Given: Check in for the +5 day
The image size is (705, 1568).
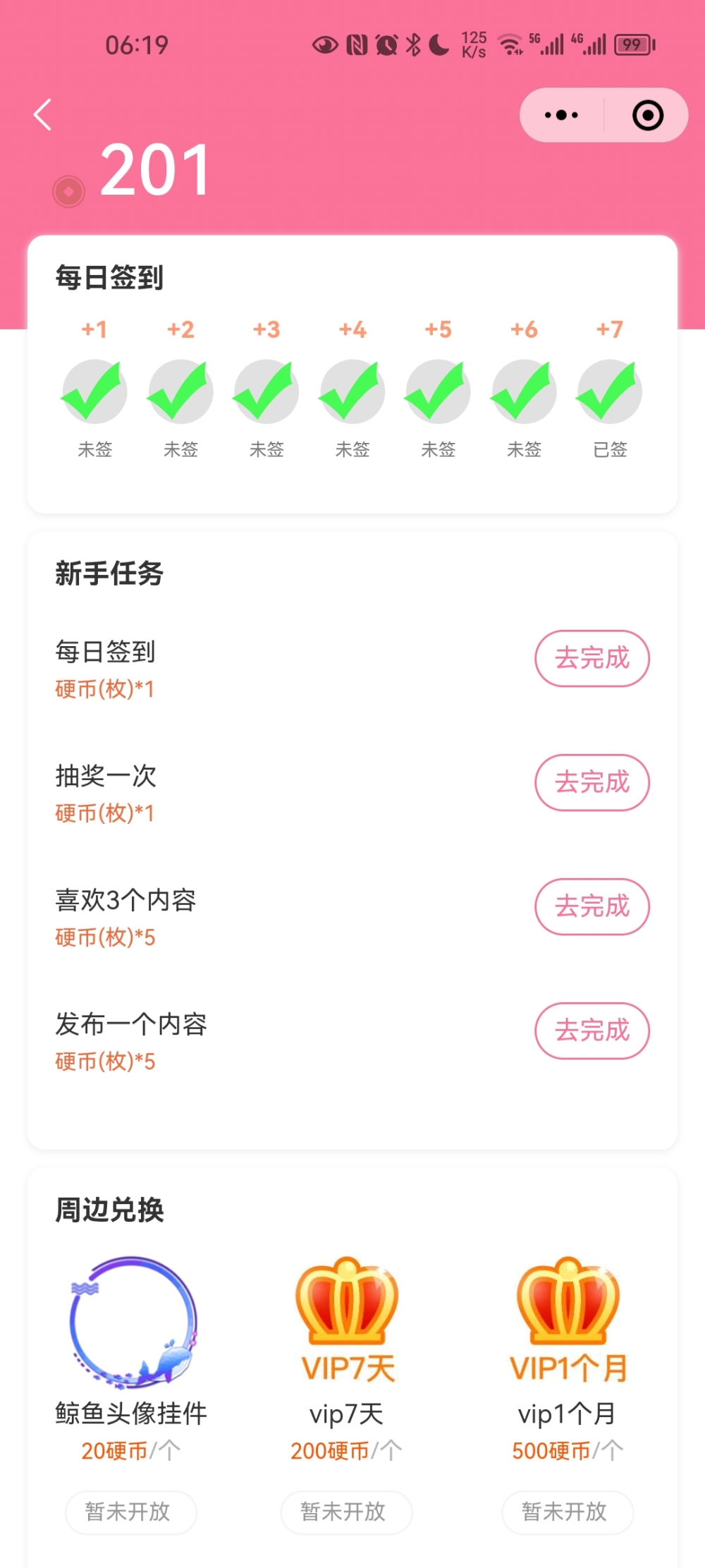Looking at the screenshot, I should pyautogui.click(x=438, y=391).
